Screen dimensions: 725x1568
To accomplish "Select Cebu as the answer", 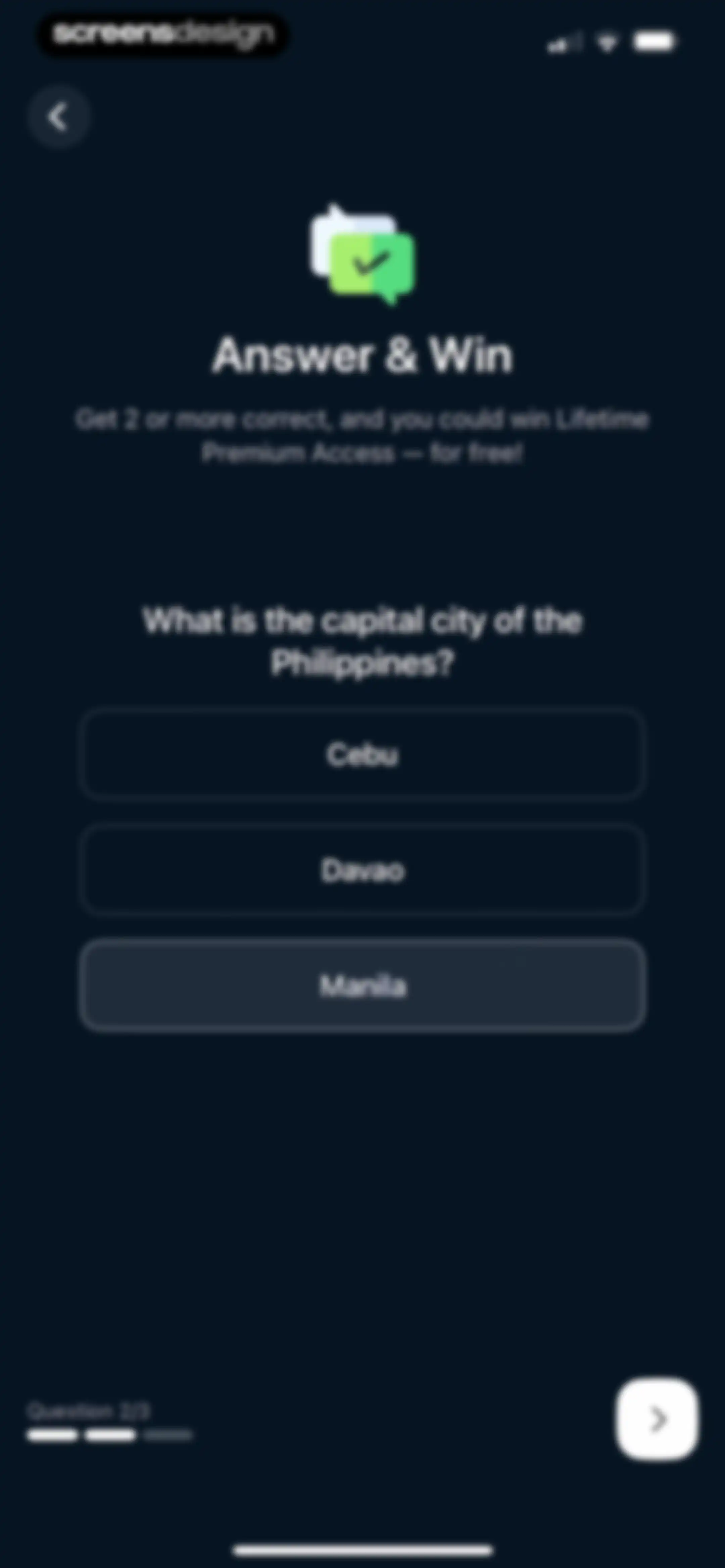I will [362, 754].
